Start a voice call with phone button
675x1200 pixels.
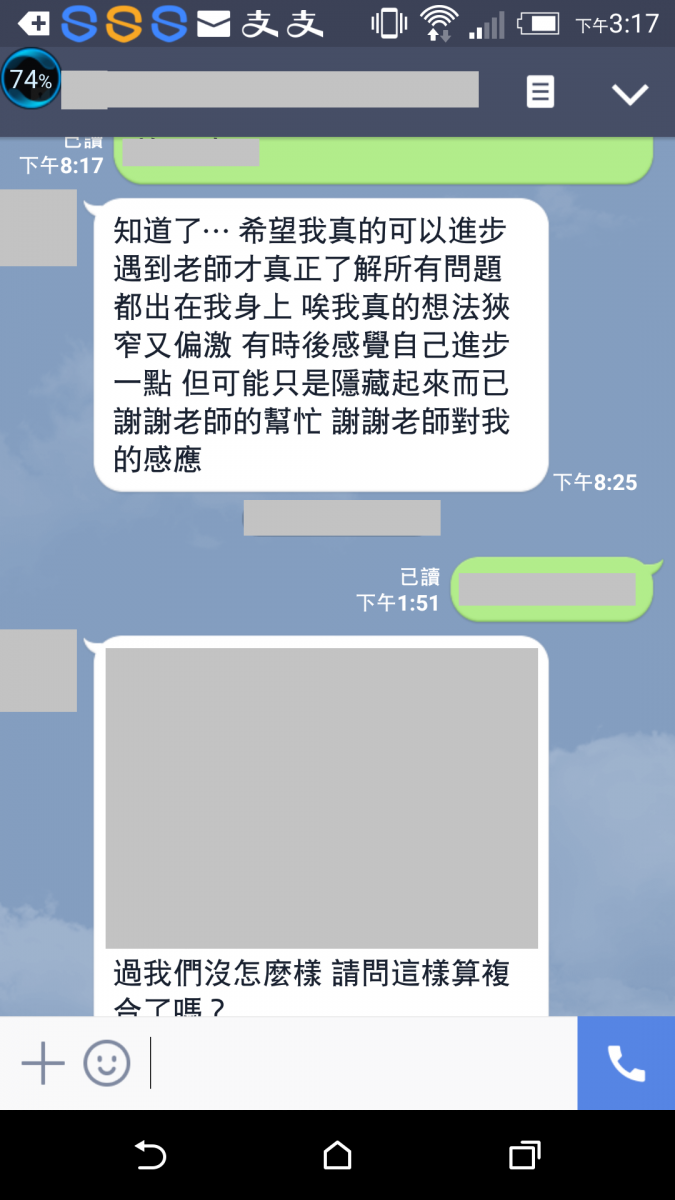(626, 1063)
